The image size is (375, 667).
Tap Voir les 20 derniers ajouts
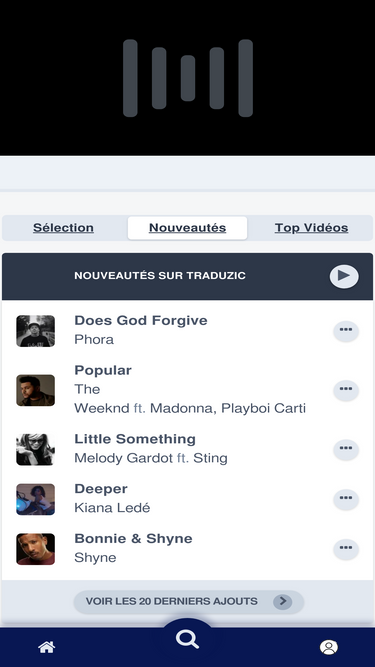pos(188,601)
